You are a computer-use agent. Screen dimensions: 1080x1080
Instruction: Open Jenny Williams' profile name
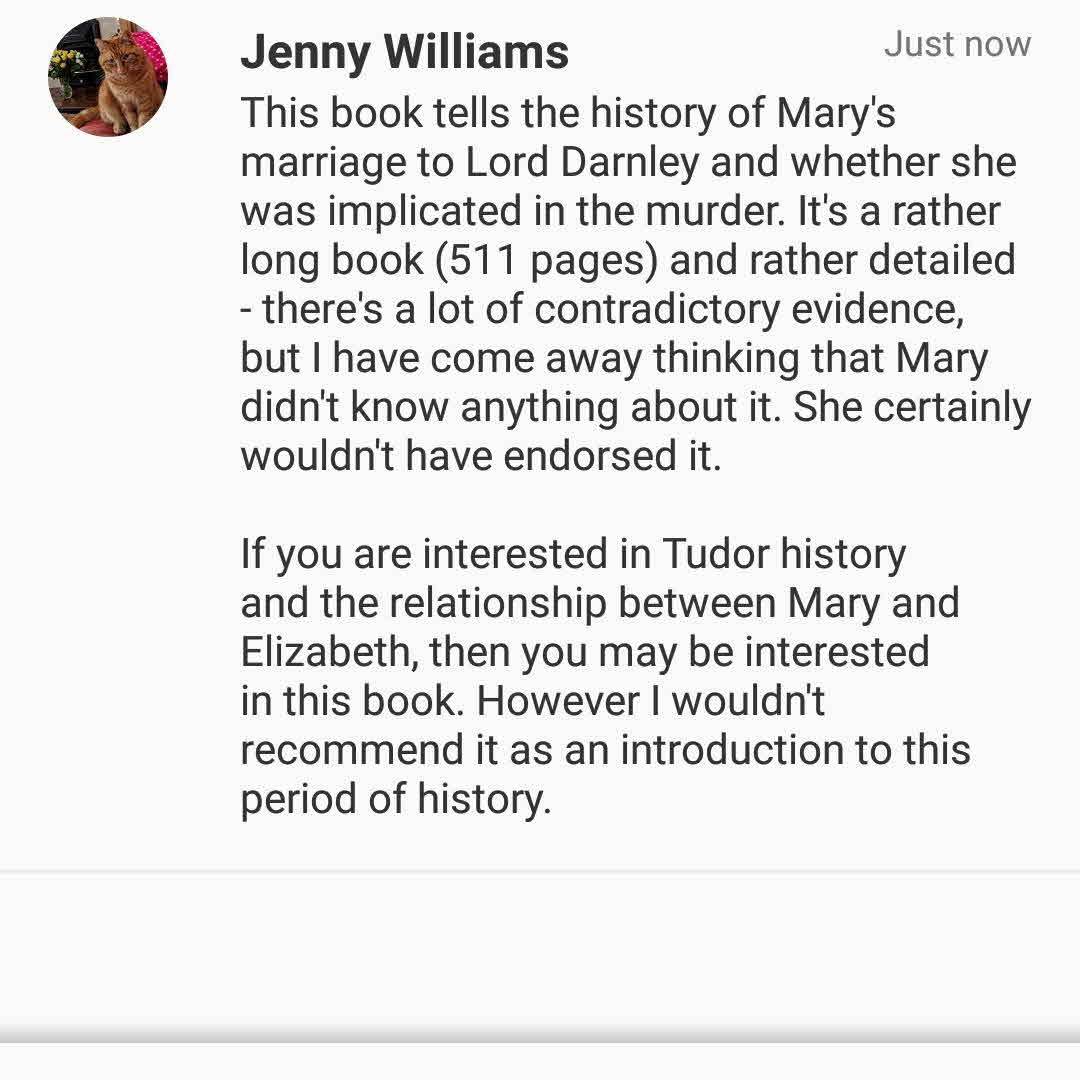[404, 52]
